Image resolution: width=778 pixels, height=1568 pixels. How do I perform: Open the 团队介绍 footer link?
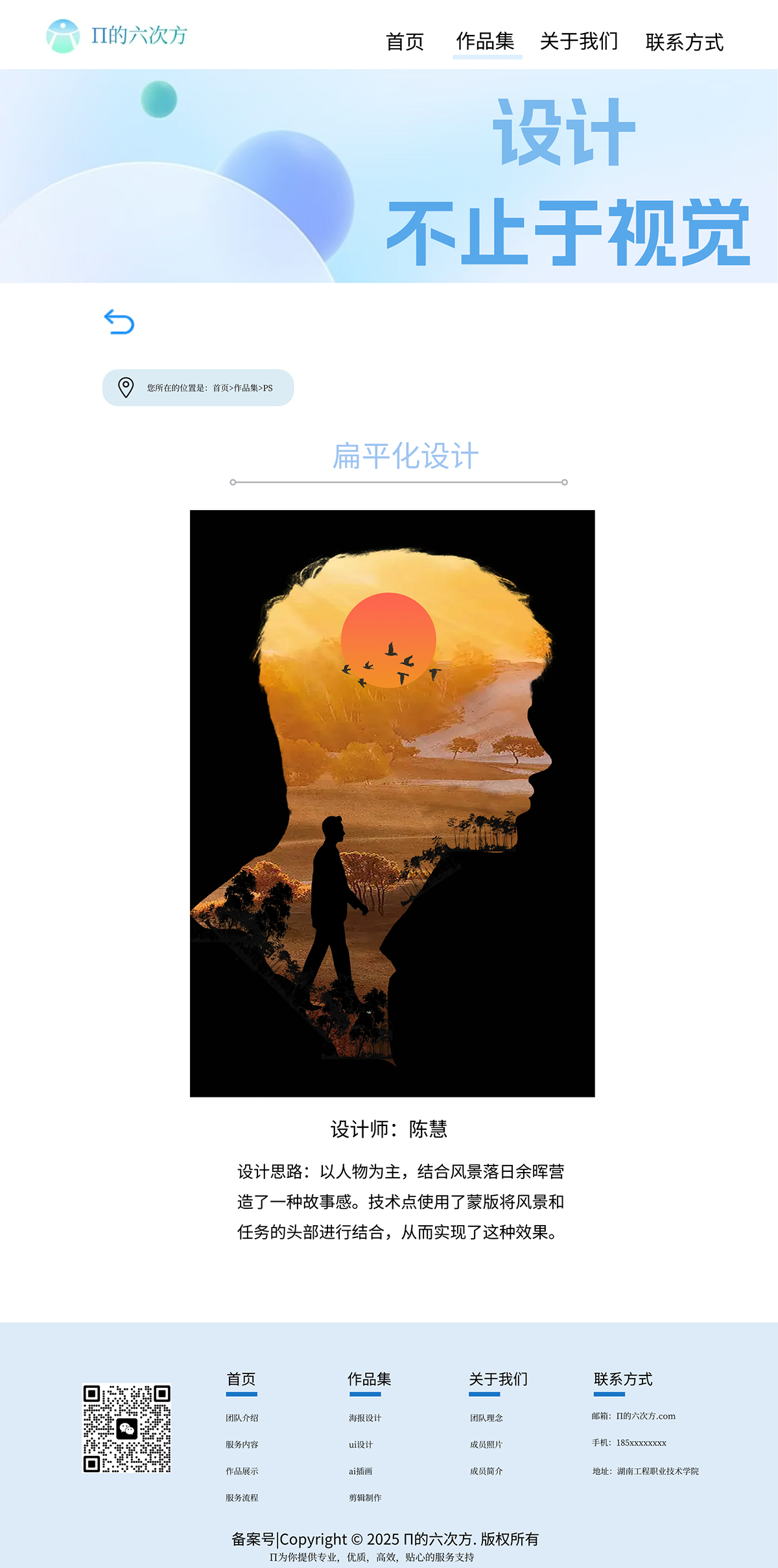[242, 1418]
